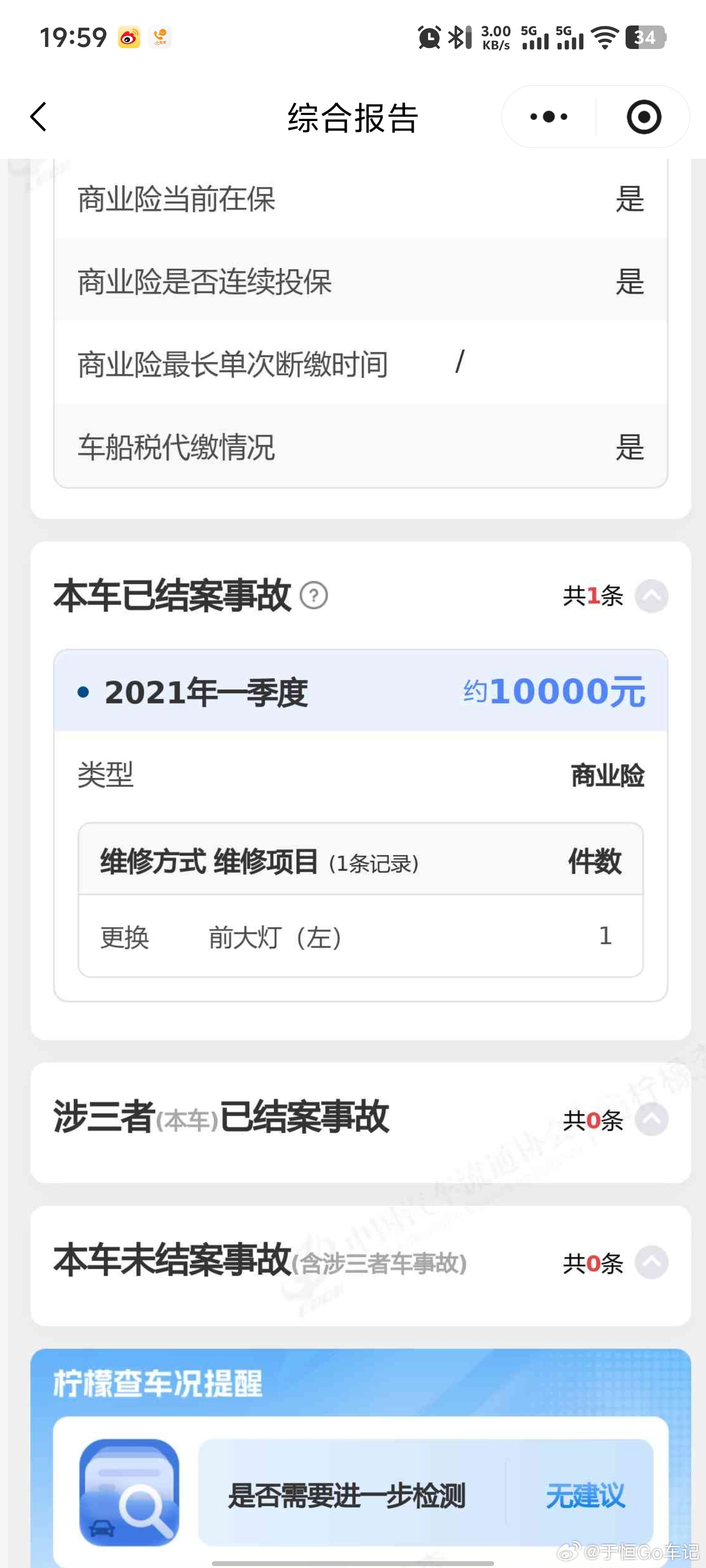Tap the Weibo icon in the status bar
Image resolution: width=706 pixels, height=1568 pixels.
coord(129,38)
